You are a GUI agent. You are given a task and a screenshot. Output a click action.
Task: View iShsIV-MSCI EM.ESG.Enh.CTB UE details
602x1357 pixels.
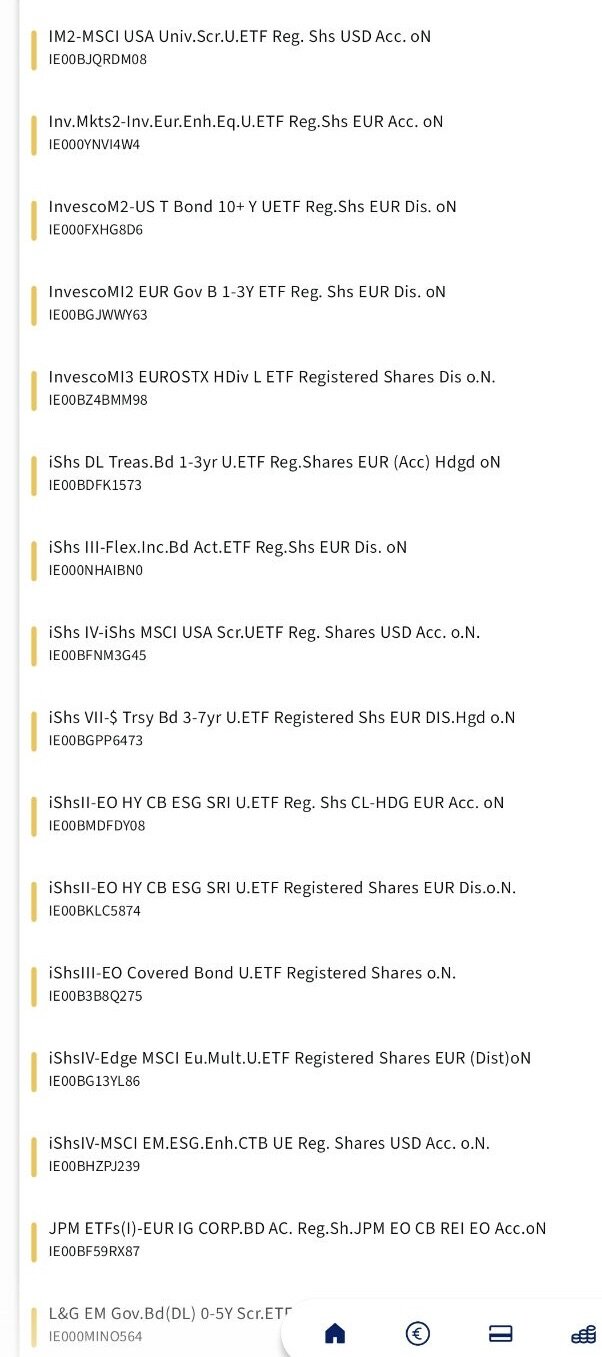click(x=269, y=1151)
